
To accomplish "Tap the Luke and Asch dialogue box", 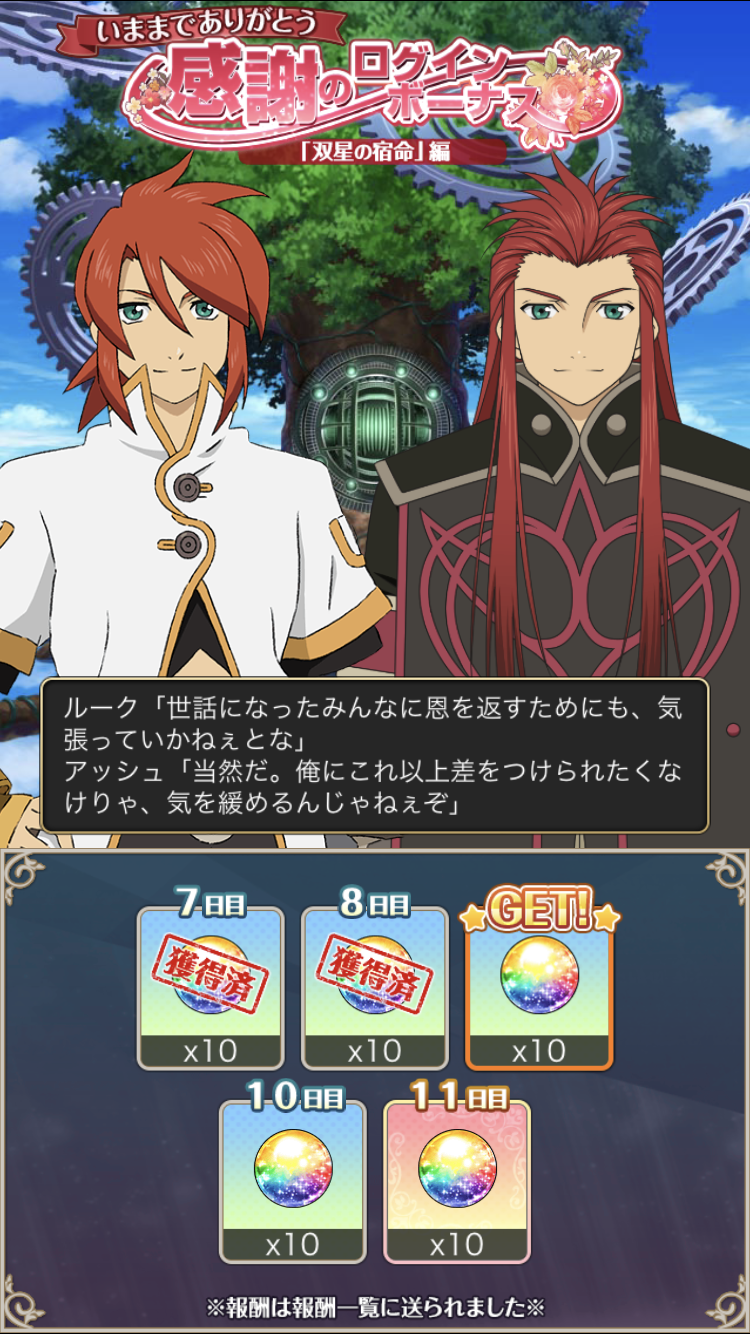I will [x=375, y=755].
